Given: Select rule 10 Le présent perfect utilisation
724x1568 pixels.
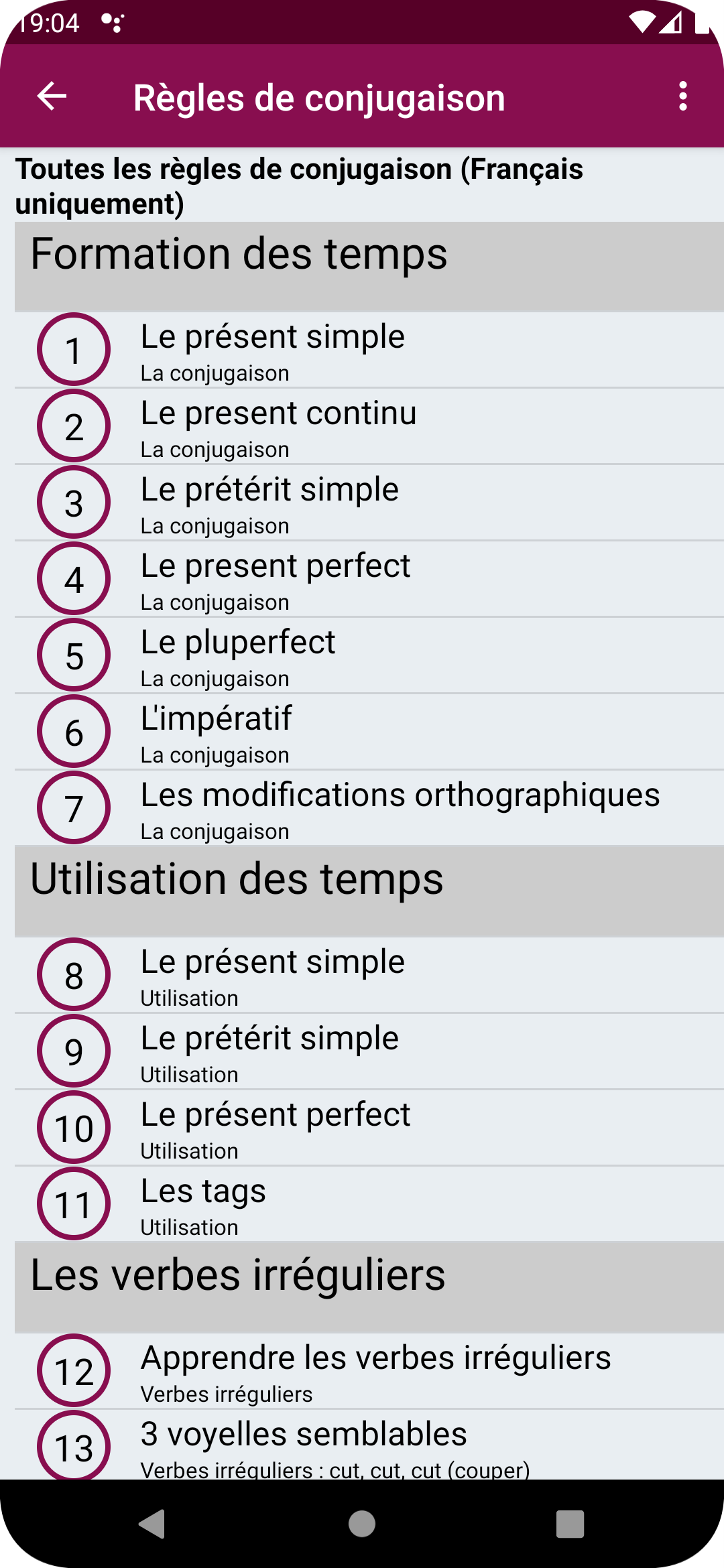Looking at the screenshot, I should (x=369, y=1128).
